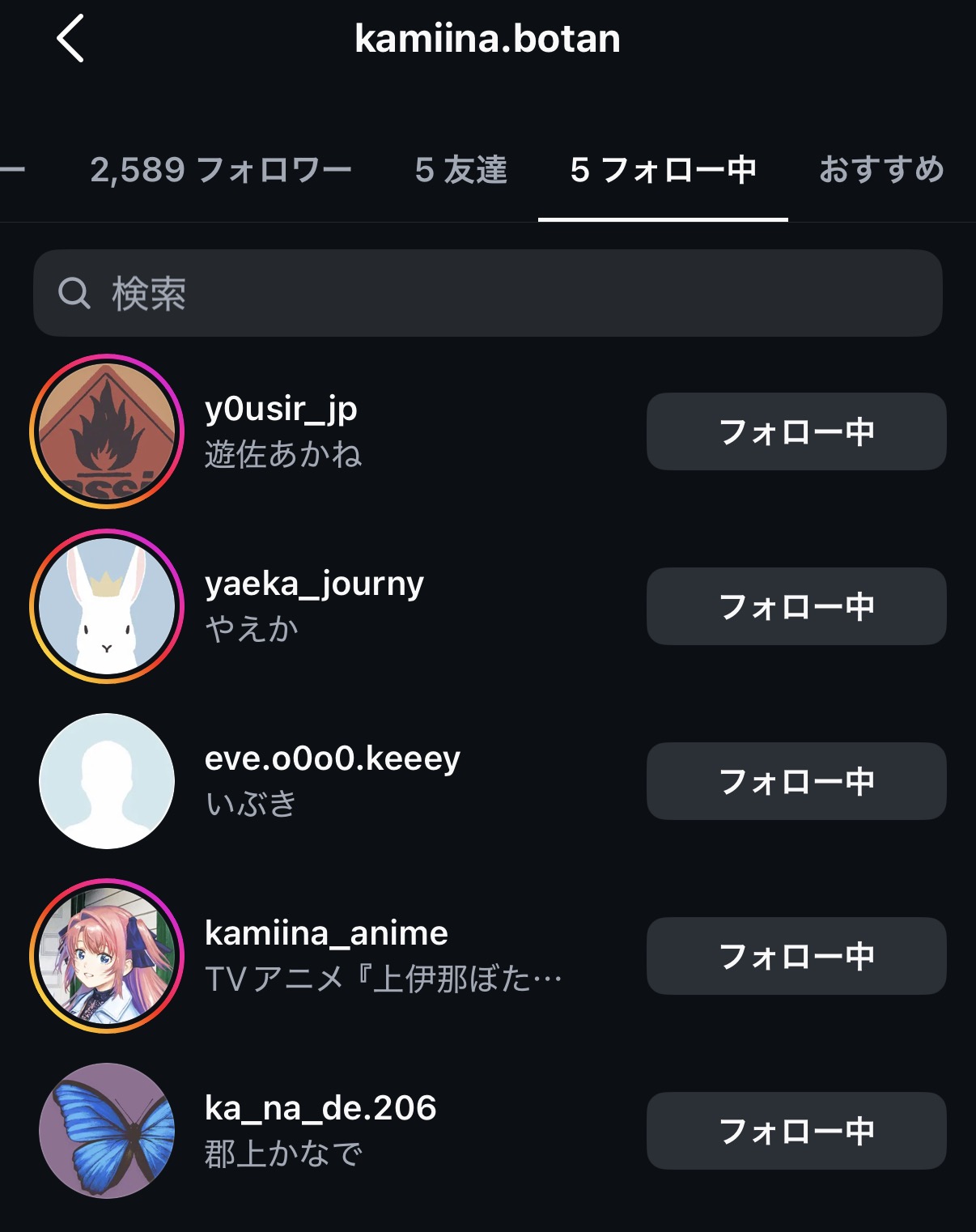Open the おすすめ tab
Image resolution: width=976 pixels, height=1232 pixels.
[x=881, y=170]
